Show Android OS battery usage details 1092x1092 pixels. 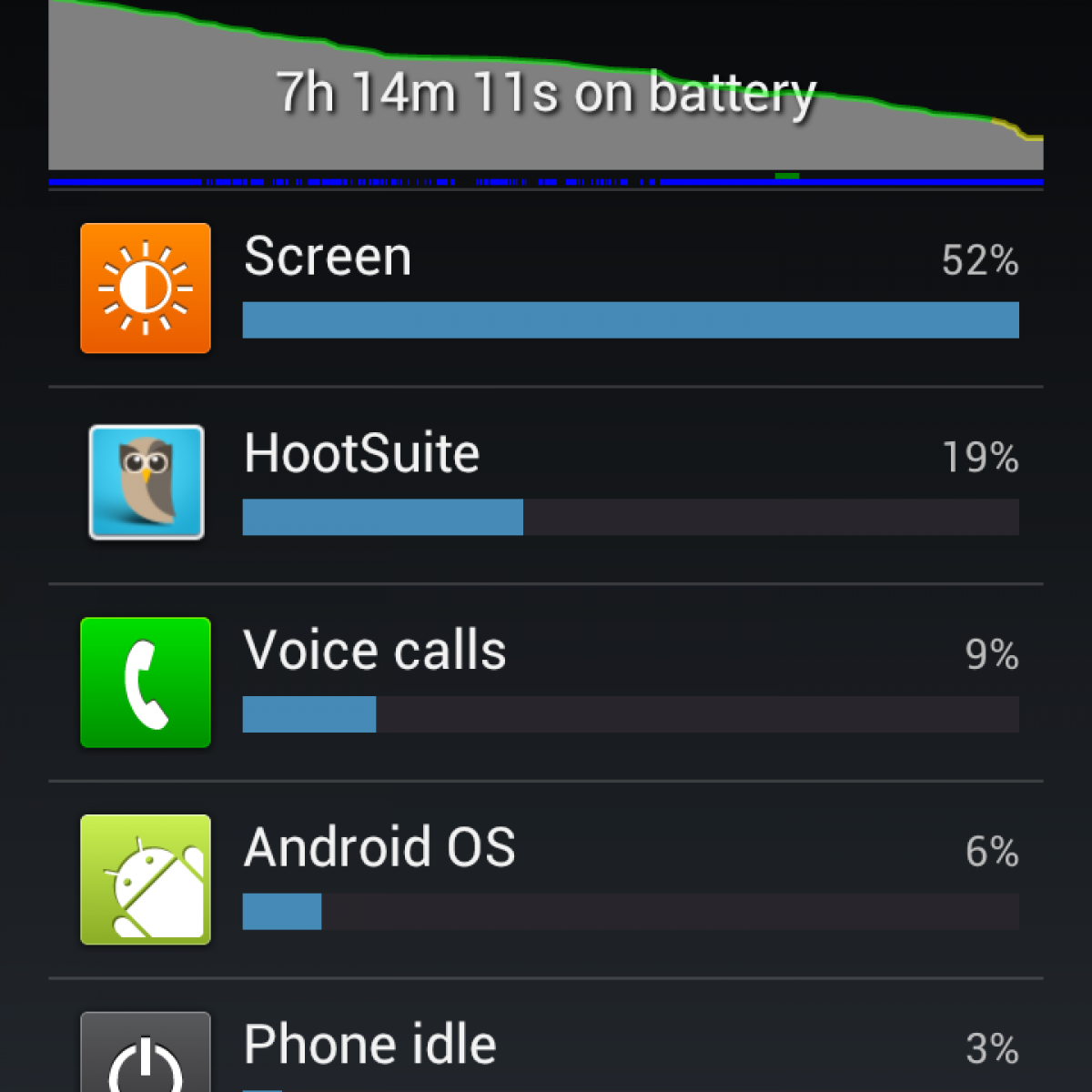coord(546,879)
